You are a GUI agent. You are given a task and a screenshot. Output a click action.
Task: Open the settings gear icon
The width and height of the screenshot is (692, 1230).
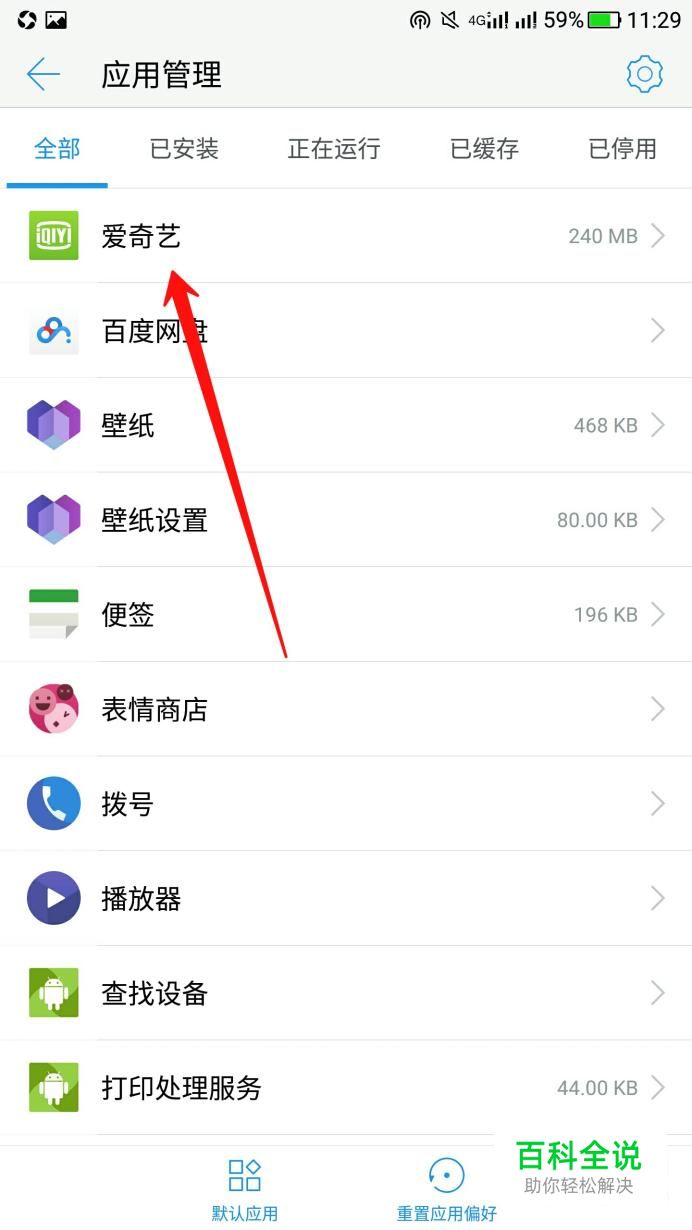point(645,74)
